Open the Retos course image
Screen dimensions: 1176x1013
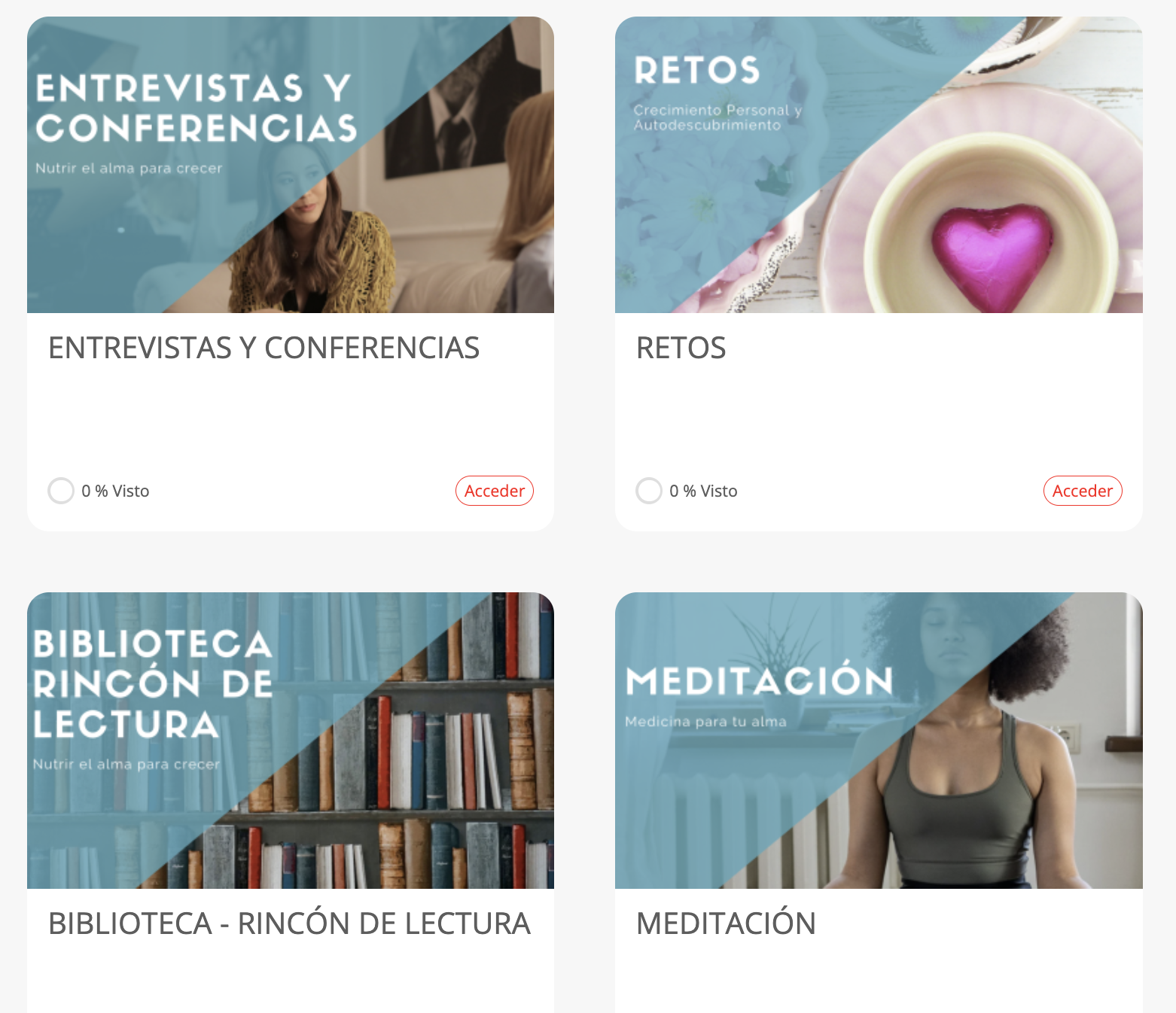tap(879, 165)
